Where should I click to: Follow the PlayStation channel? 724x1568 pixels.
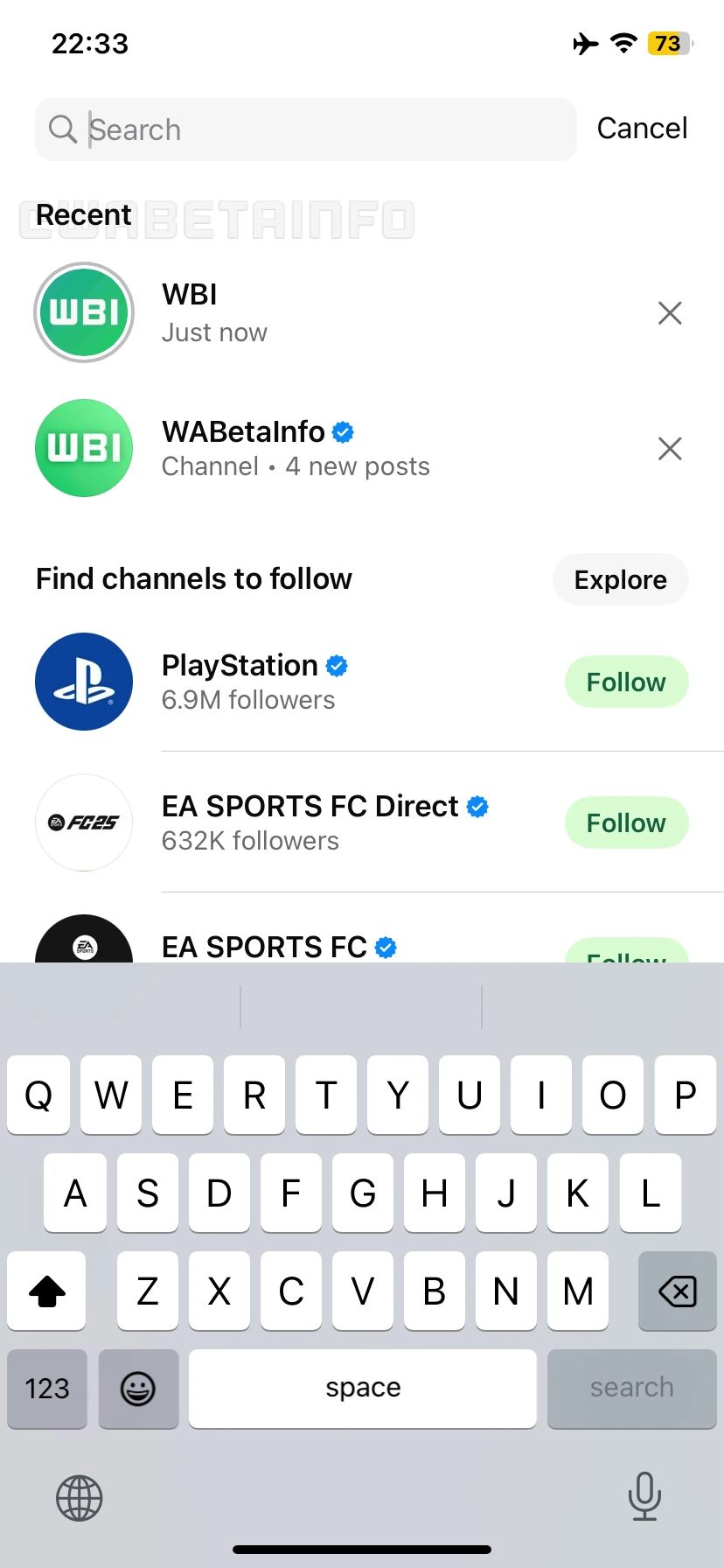click(626, 682)
